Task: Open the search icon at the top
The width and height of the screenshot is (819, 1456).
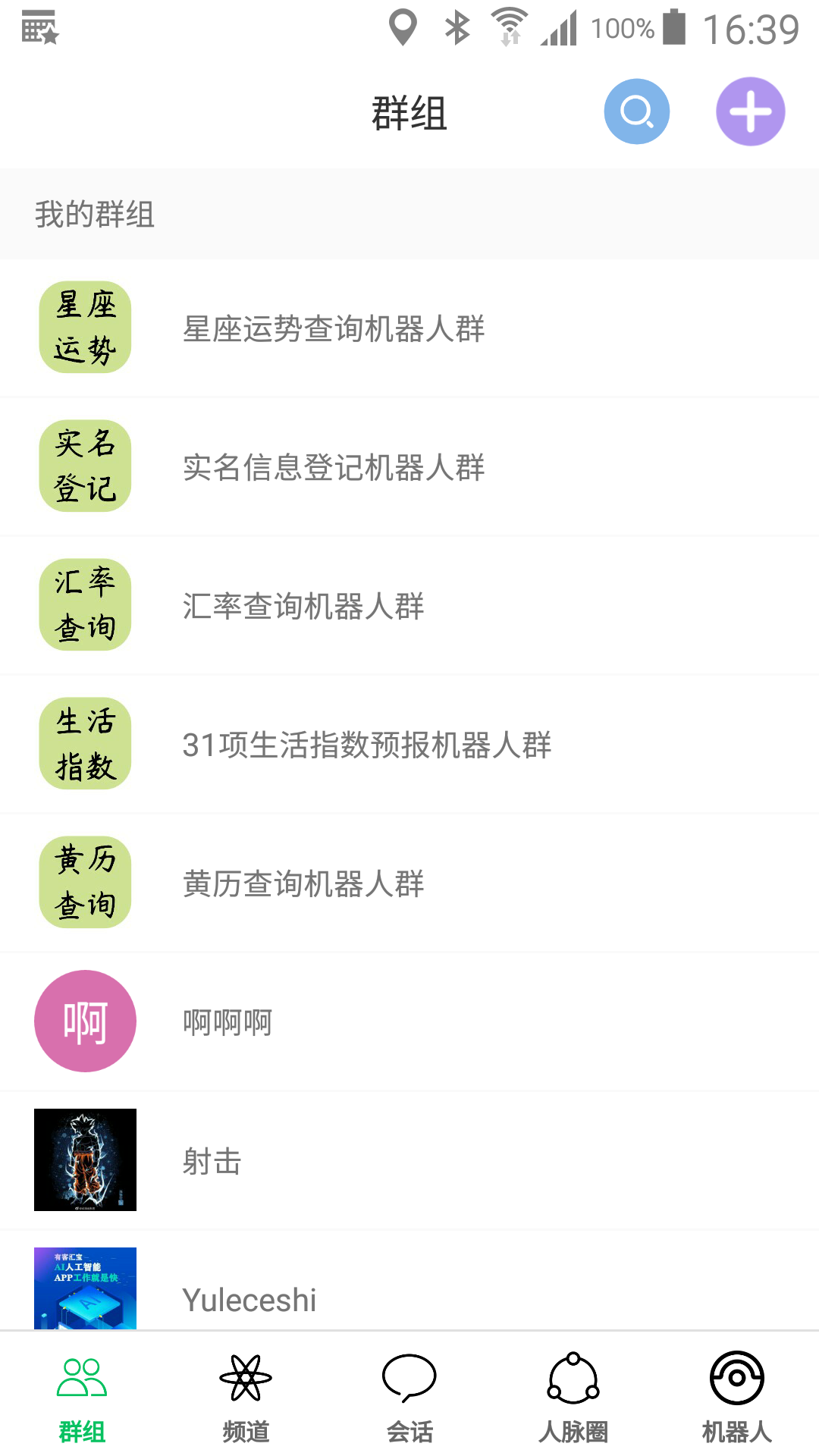Action: pos(636,111)
